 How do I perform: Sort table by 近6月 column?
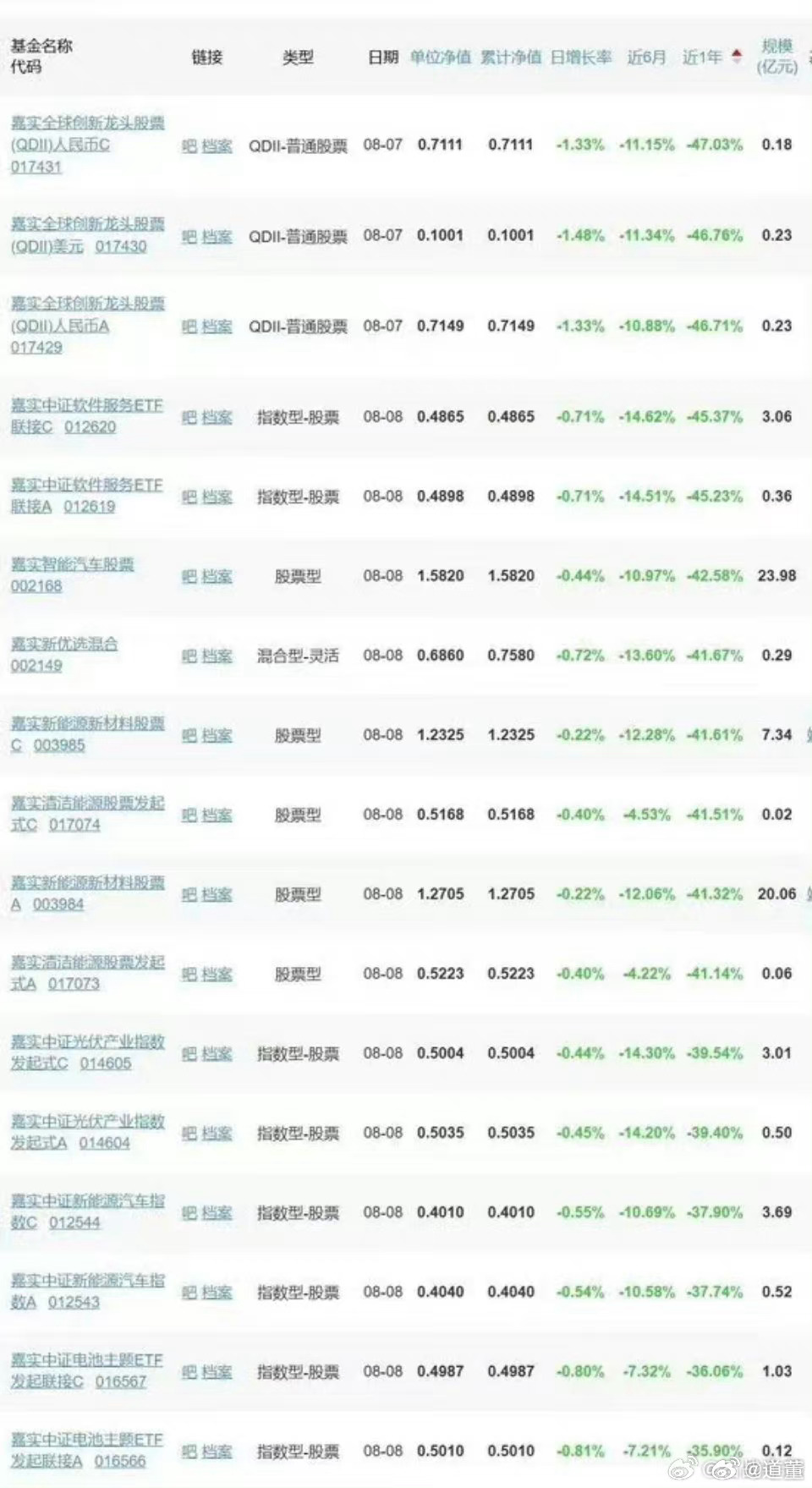pos(646,57)
